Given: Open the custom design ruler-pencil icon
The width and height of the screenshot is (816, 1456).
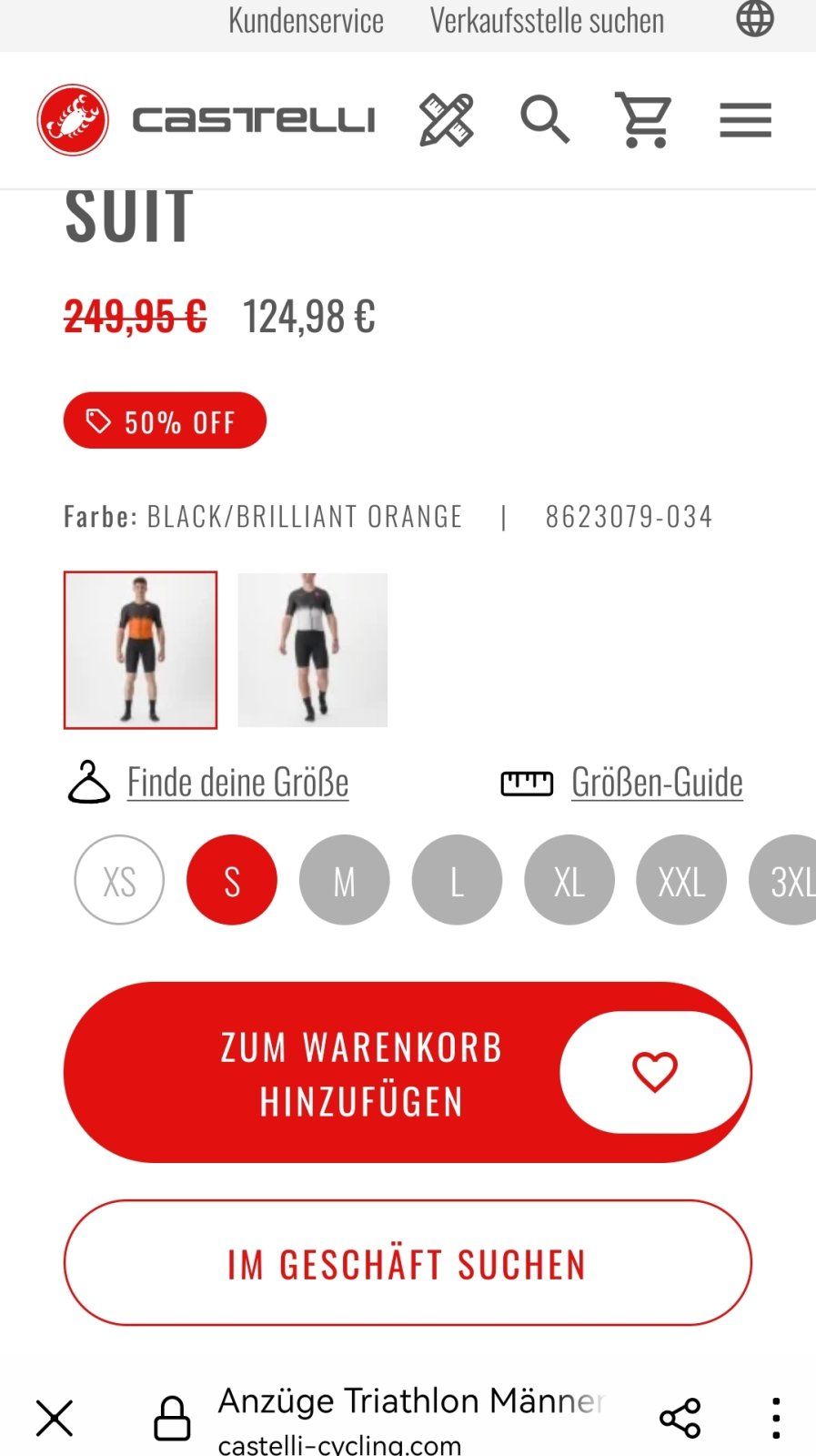Looking at the screenshot, I should (447, 120).
